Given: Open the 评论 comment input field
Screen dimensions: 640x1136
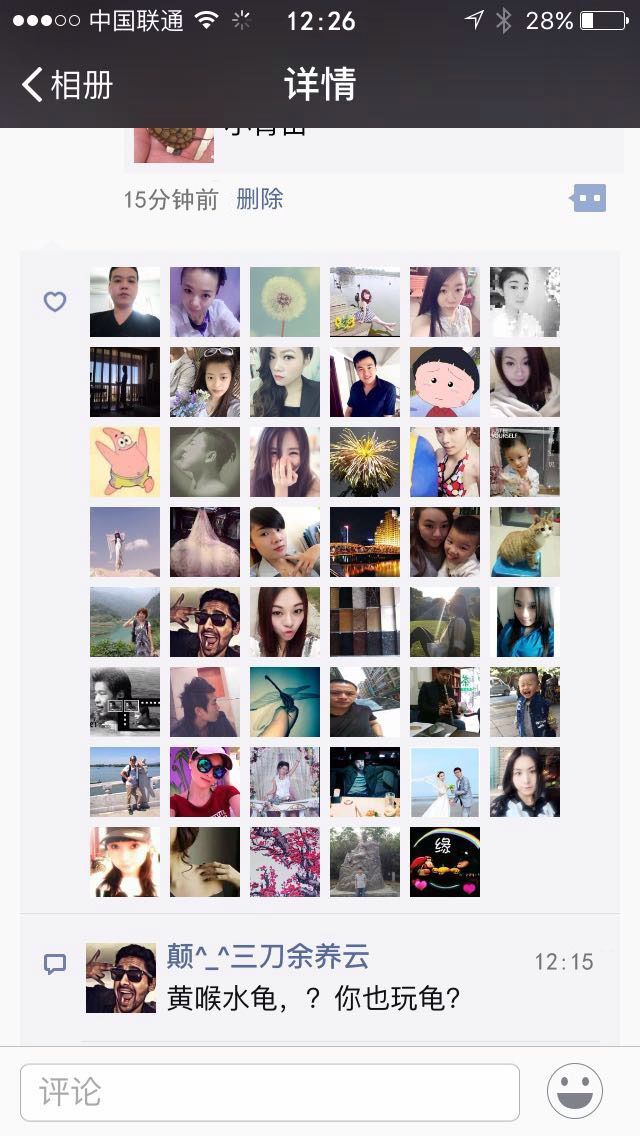Looking at the screenshot, I should 270,1092.
